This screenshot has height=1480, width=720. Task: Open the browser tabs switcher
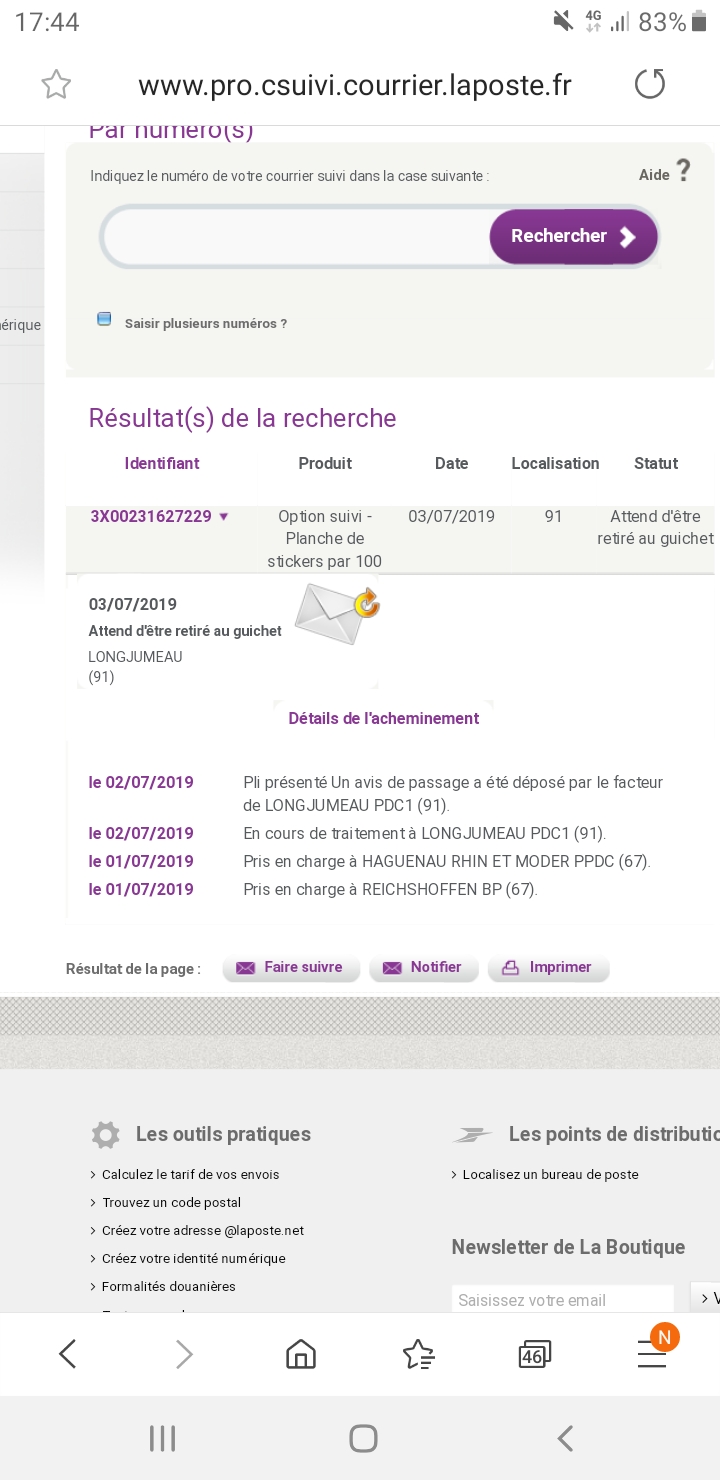(x=535, y=1355)
